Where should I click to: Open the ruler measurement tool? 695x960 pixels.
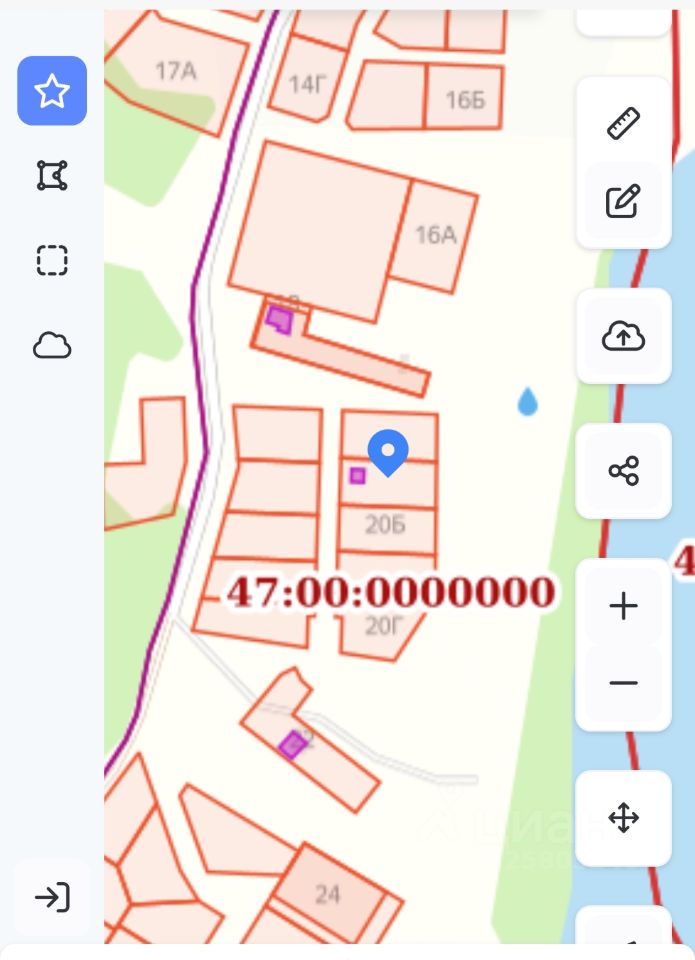[x=623, y=124]
